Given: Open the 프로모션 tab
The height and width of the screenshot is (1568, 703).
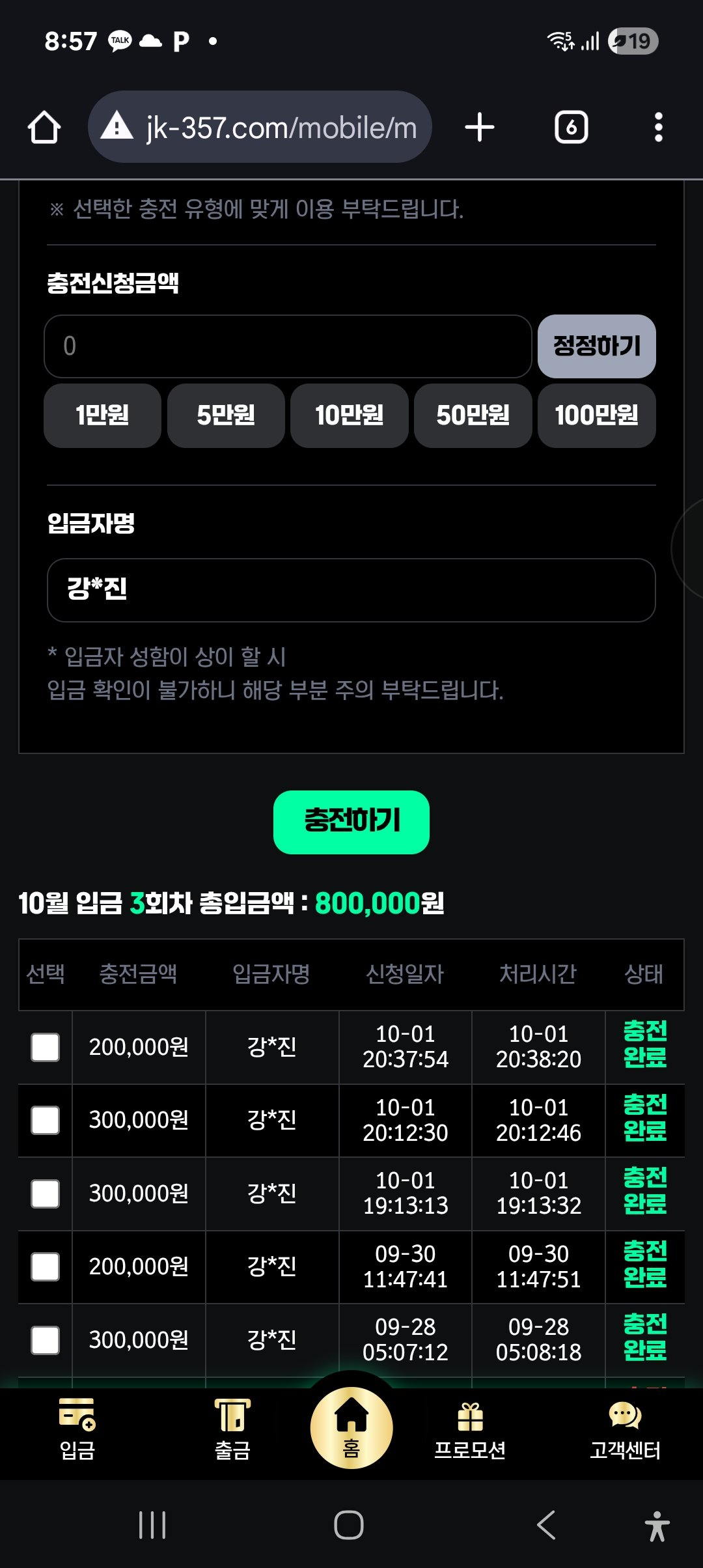Looking at the screenshot, I should pos(469,1431).
